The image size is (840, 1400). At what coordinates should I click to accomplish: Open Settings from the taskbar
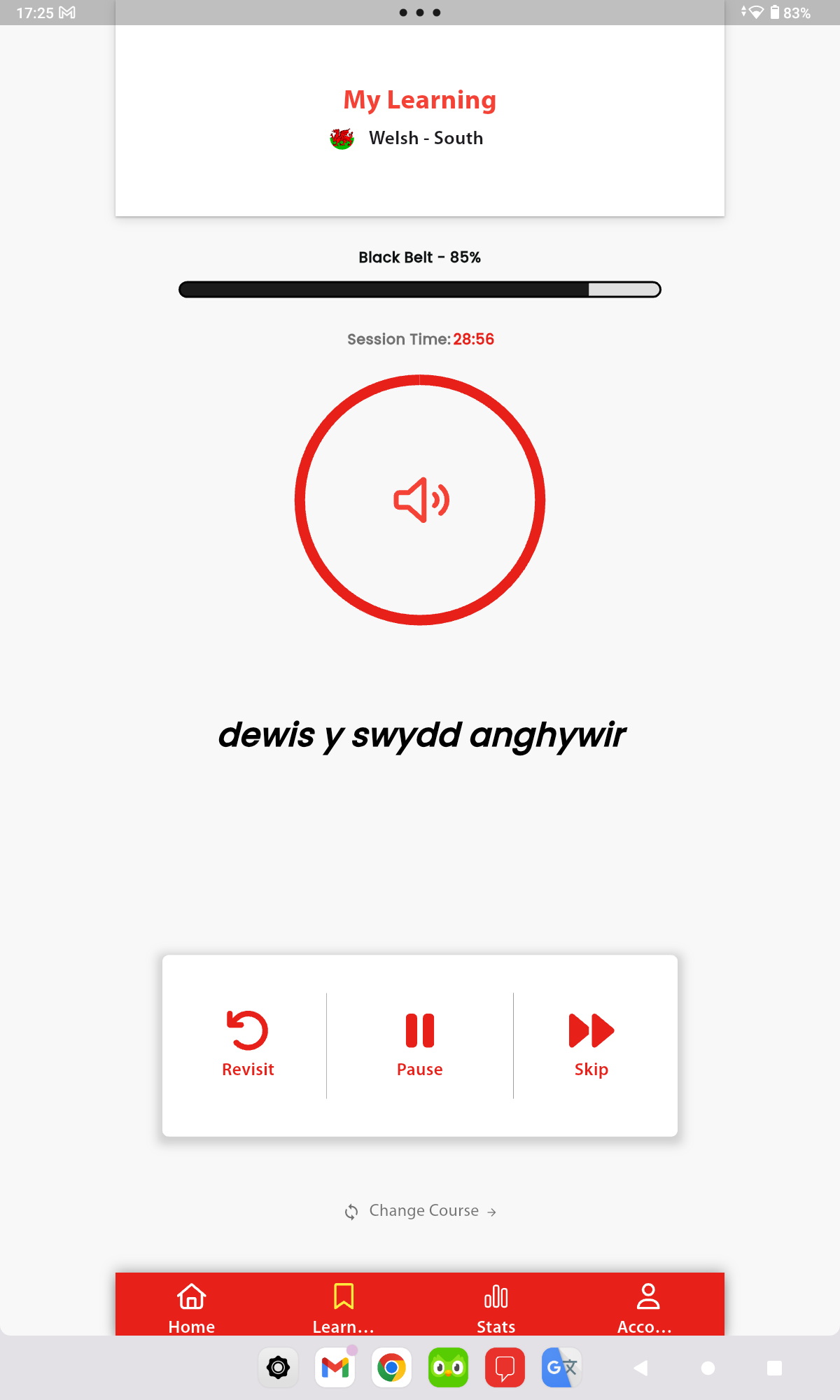278,1367
